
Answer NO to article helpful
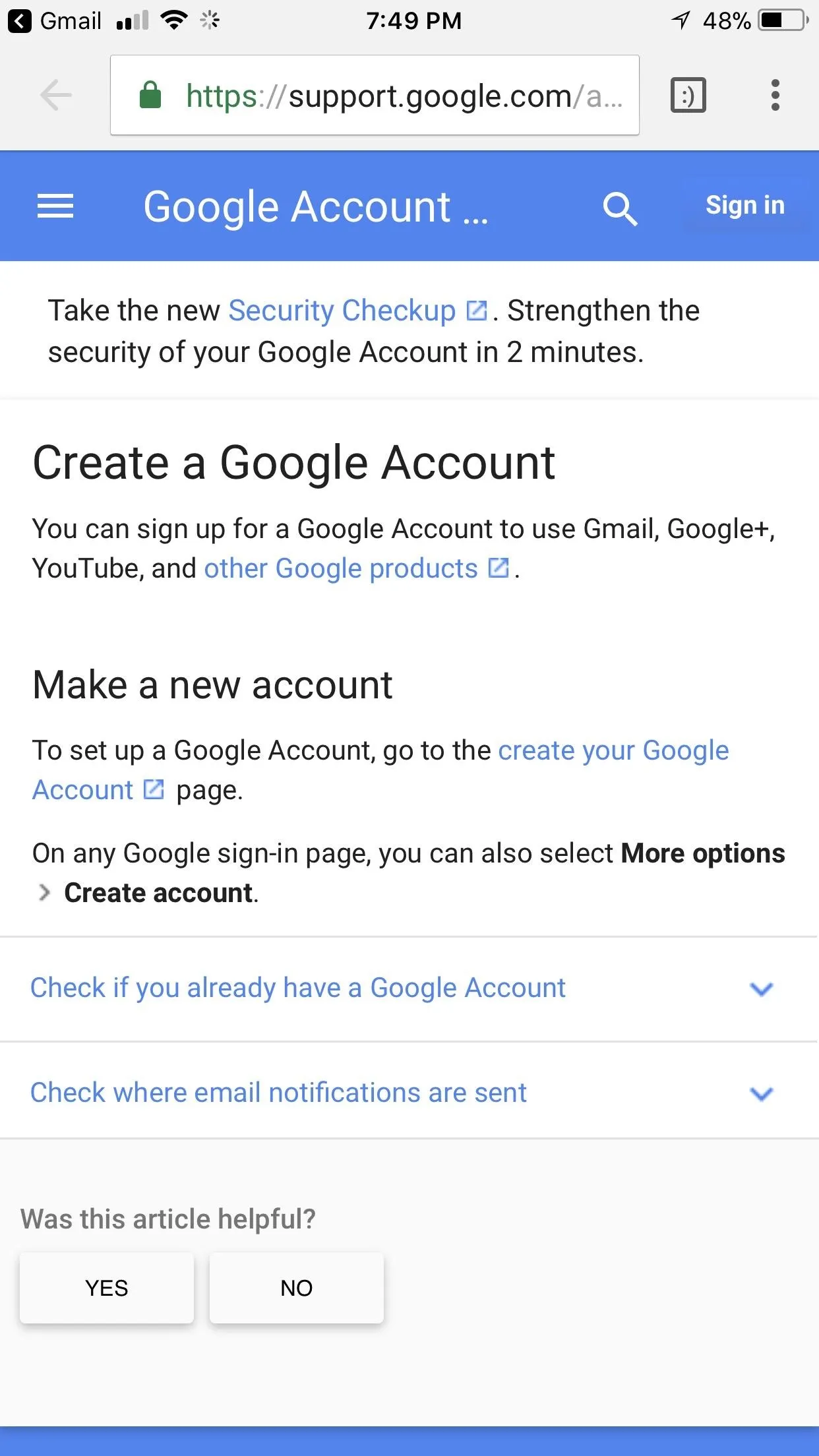coord(297,1288)
